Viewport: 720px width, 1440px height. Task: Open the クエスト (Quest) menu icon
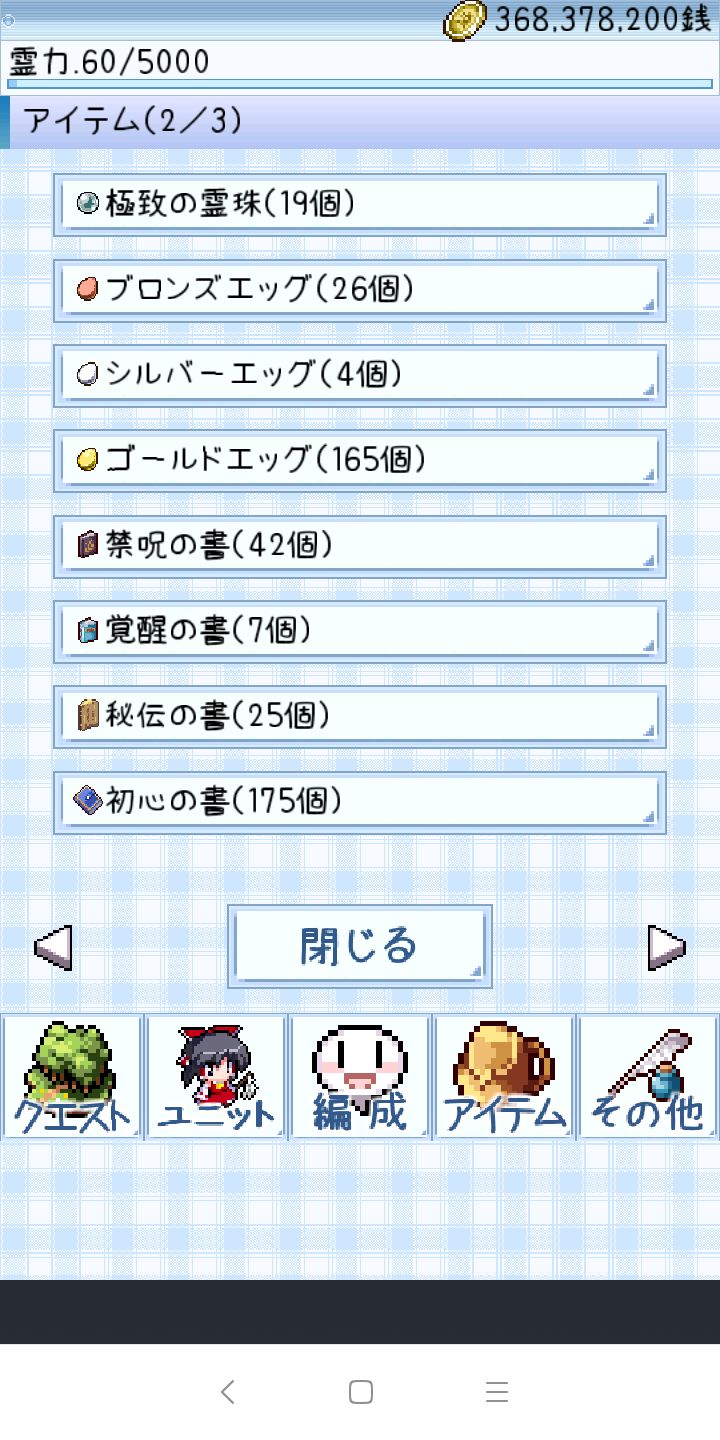(71, 1075)
